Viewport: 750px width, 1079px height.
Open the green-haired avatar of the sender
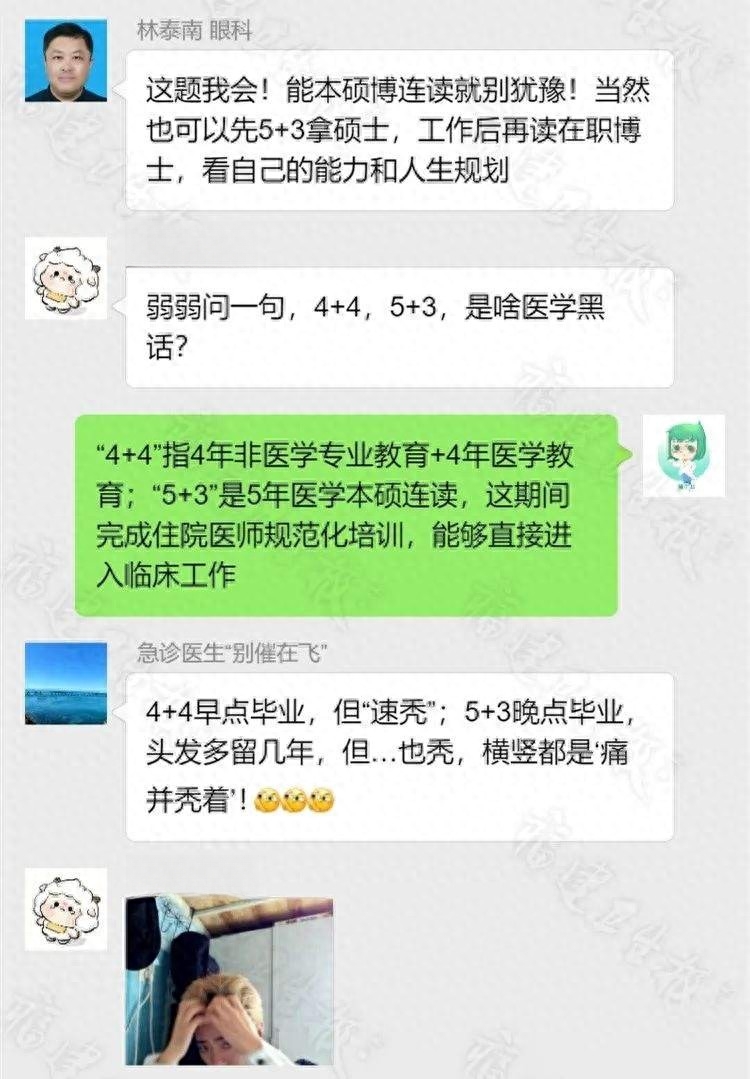click(x=683, y=456)
